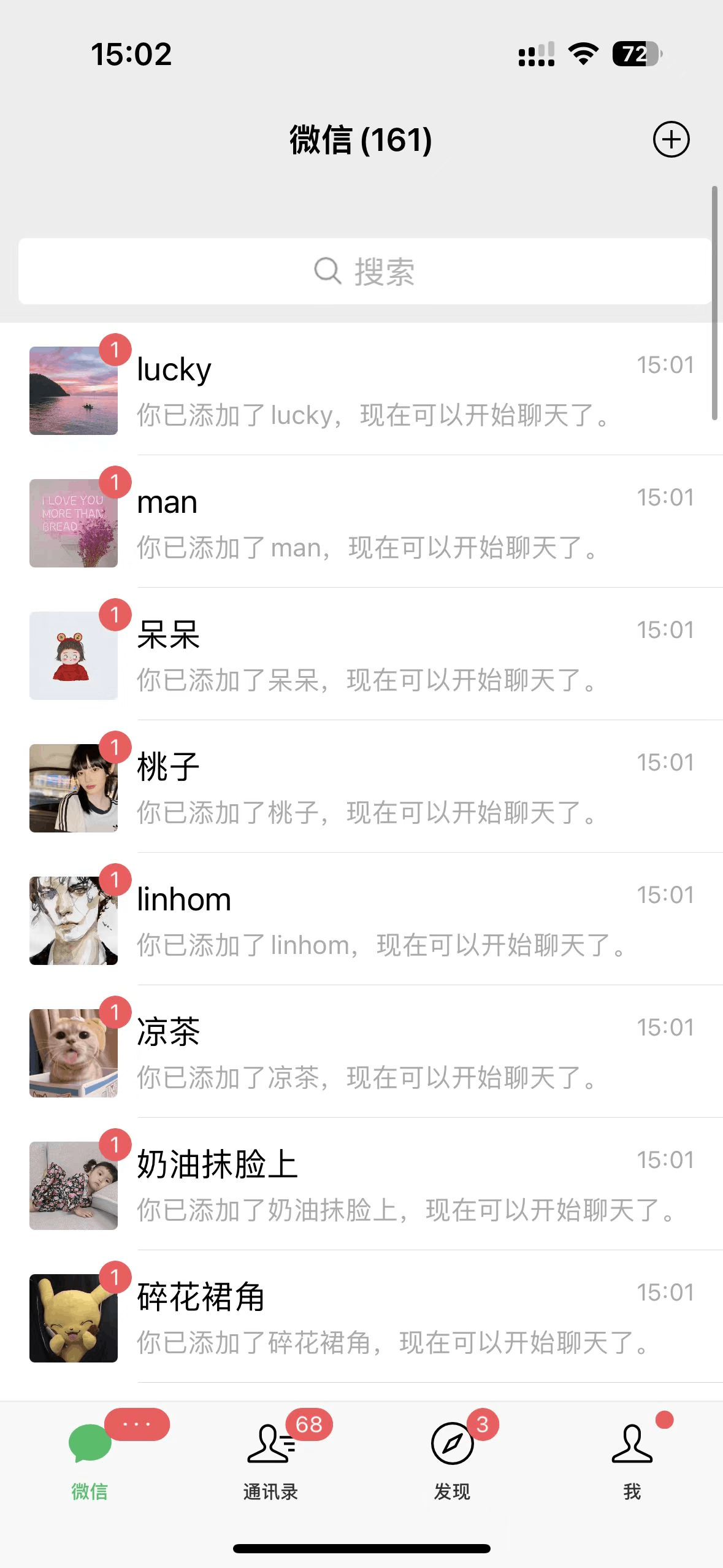Switch to the 发现 discover tab
This screenshot has width=723, height=1568.
pyautogui.click(x=452, y=1459)
